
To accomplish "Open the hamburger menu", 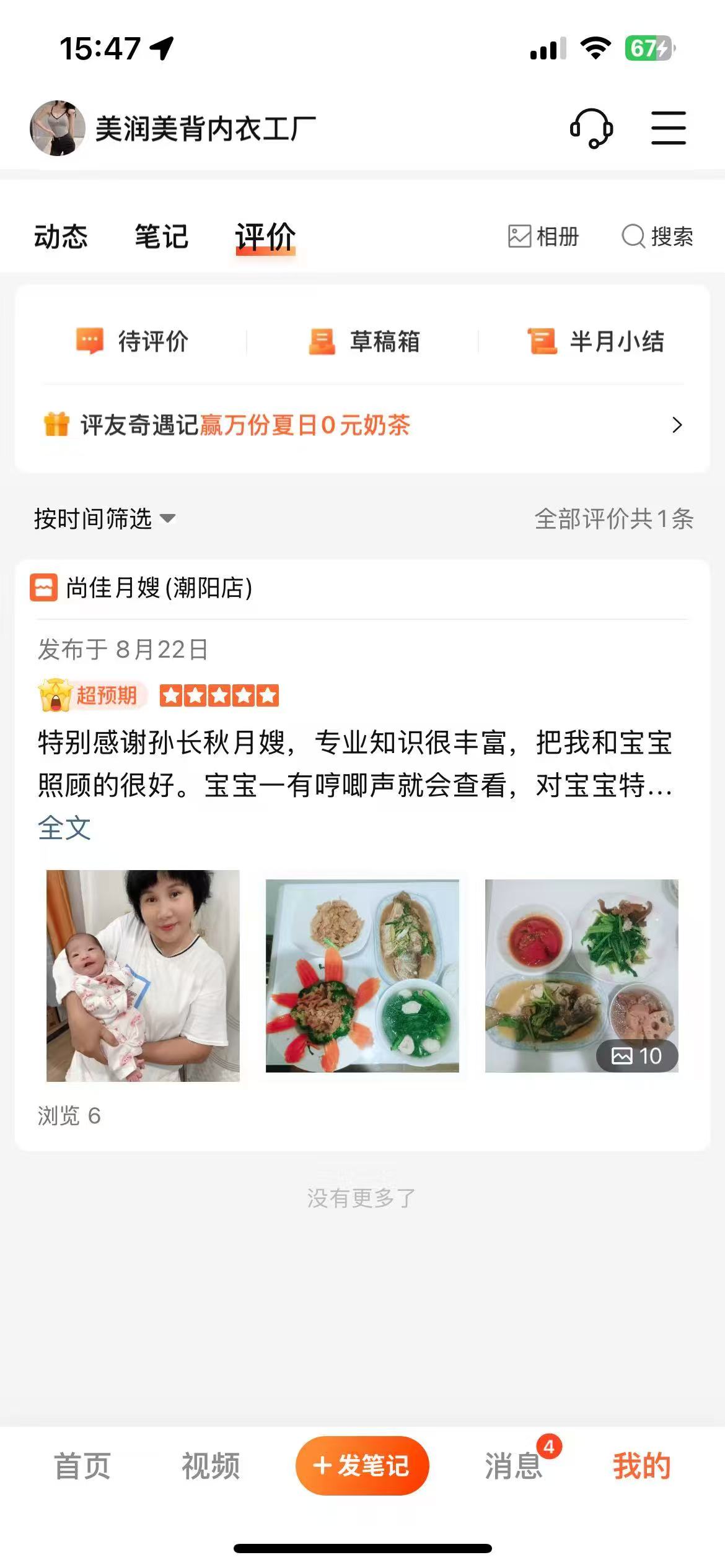I will click(x=668, y=128).
